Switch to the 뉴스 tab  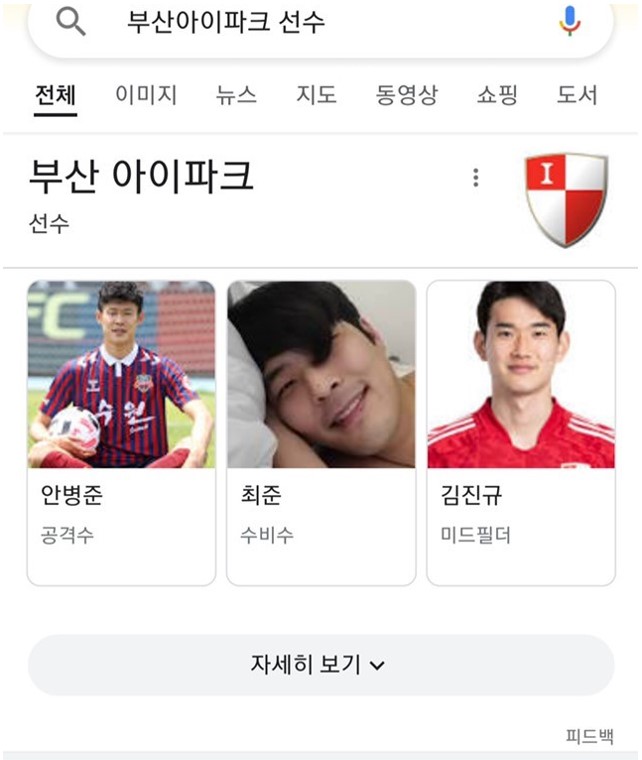click(236, 95)
